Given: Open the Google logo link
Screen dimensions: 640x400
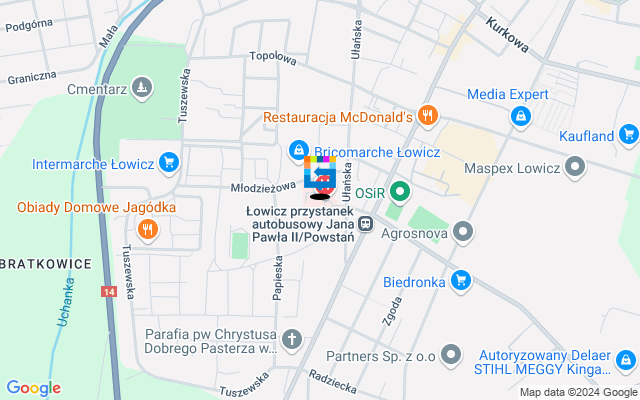Looking at the screenshot, I should [33, 388].
